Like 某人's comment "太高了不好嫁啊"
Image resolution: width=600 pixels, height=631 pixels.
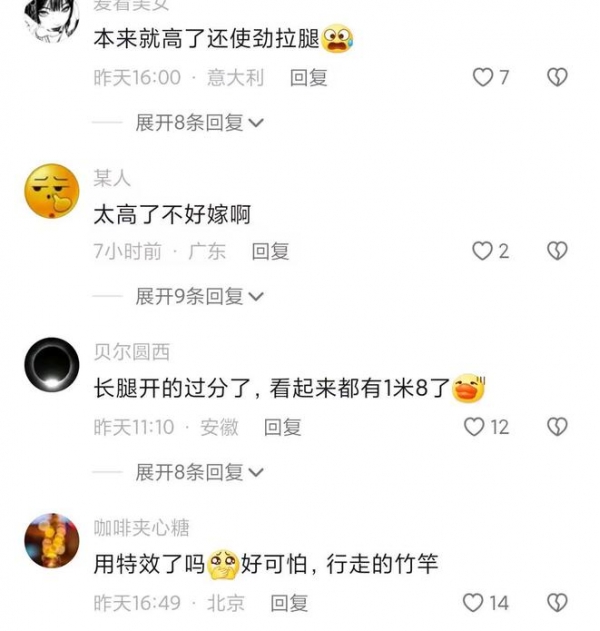pos(484,251)
